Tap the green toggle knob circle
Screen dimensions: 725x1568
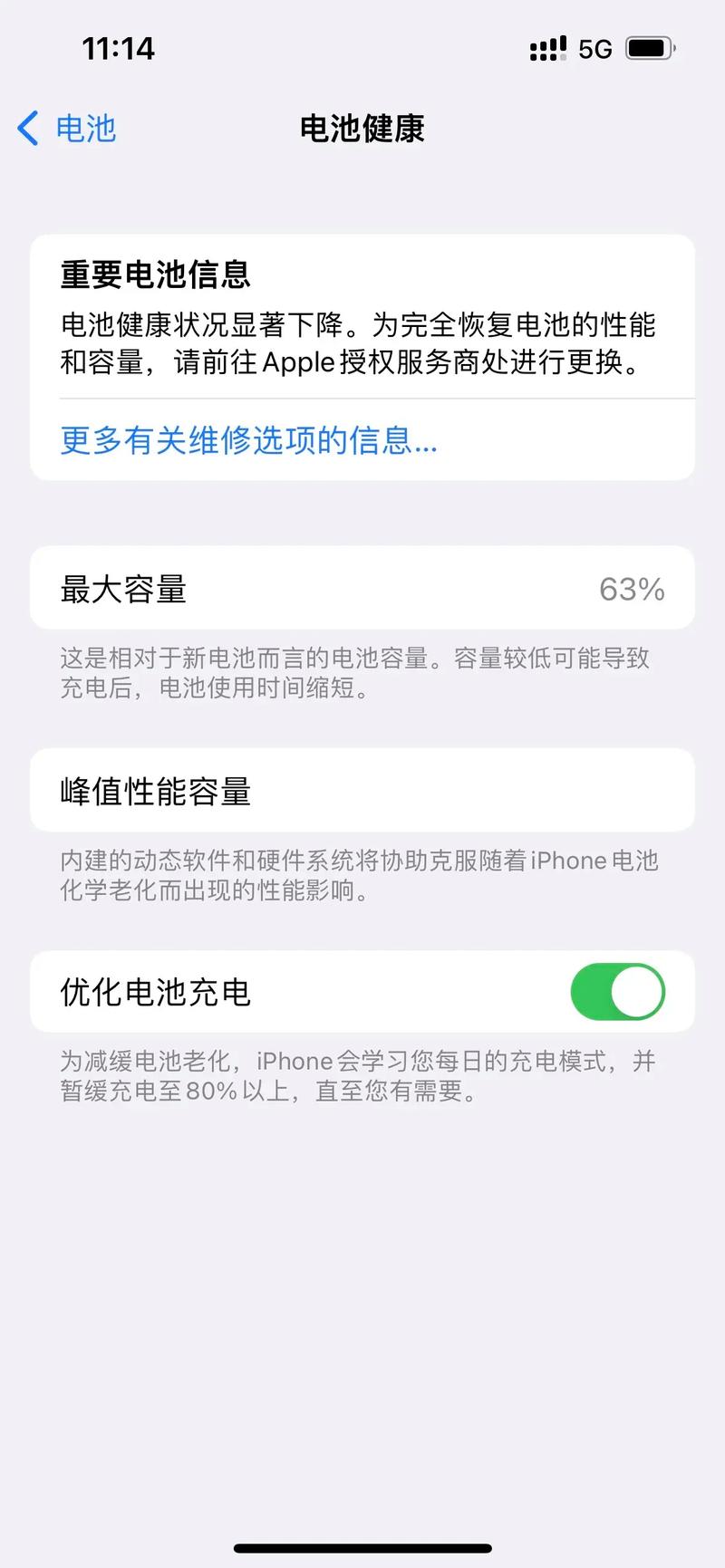(x=637, y=992)
